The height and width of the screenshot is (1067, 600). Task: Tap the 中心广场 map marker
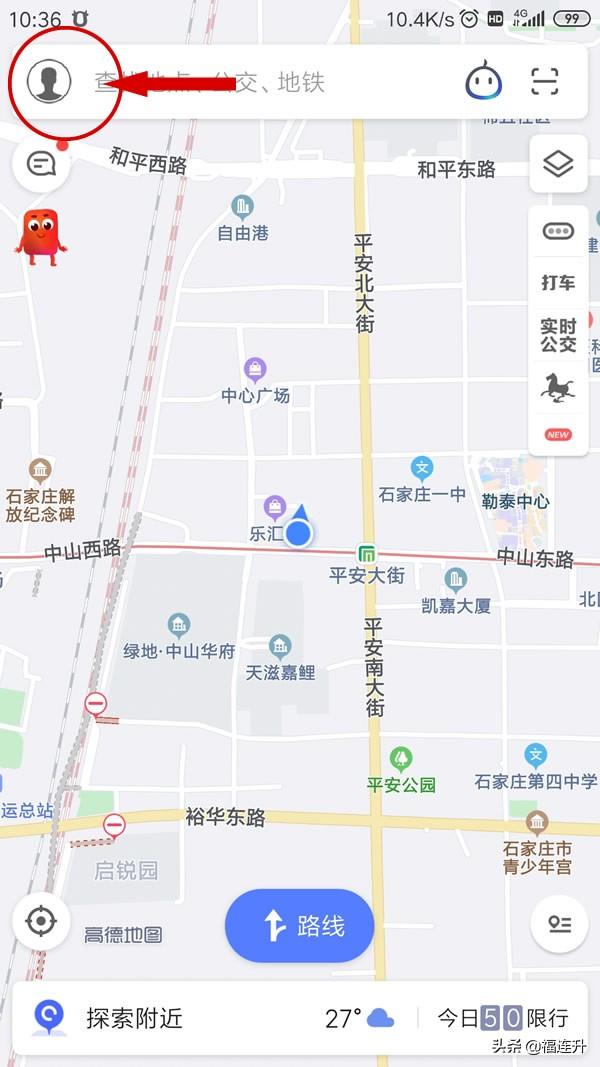pyautogui.click(x=255, y=370)
